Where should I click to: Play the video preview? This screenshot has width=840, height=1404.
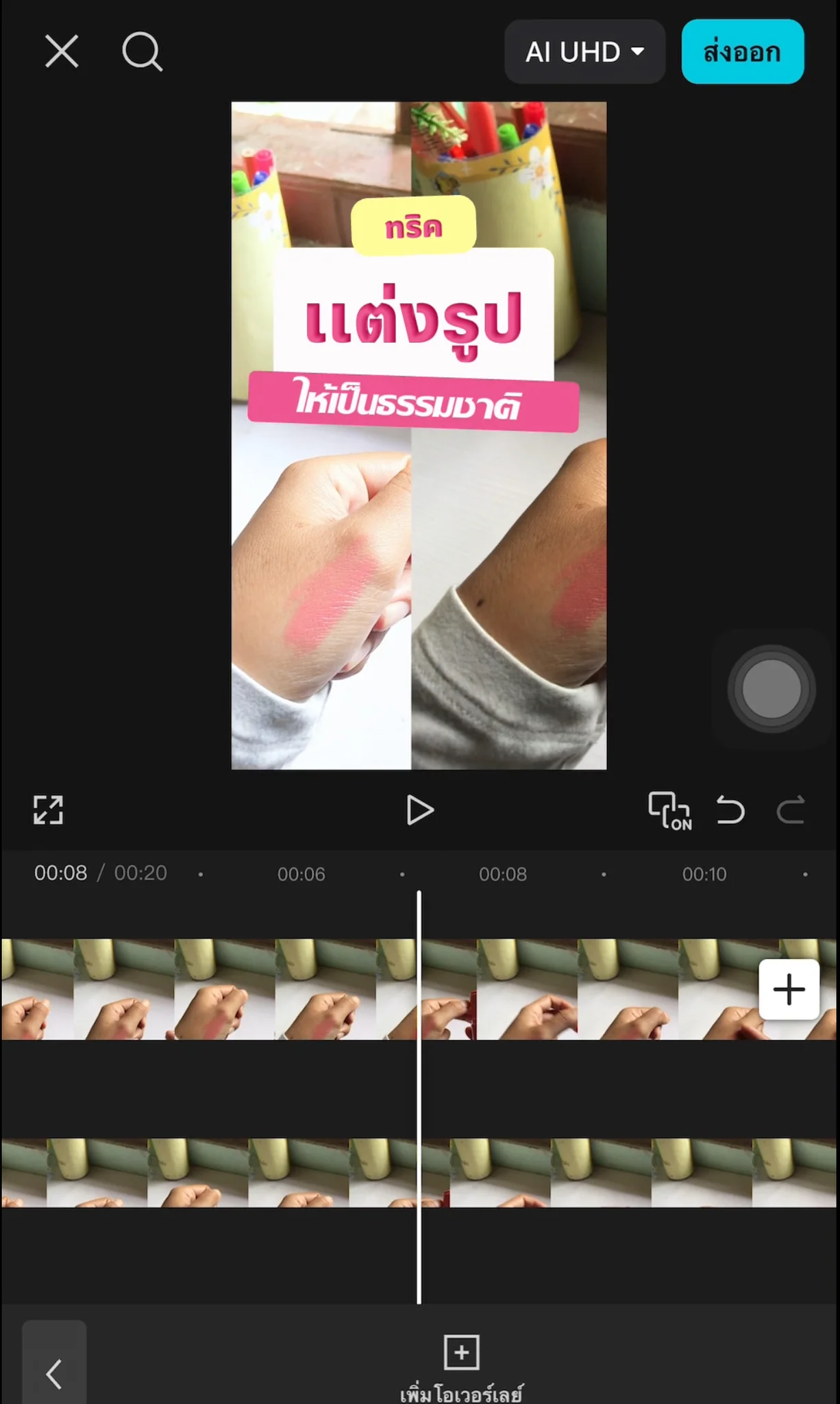pyautogui.click(x=419, y=810)
